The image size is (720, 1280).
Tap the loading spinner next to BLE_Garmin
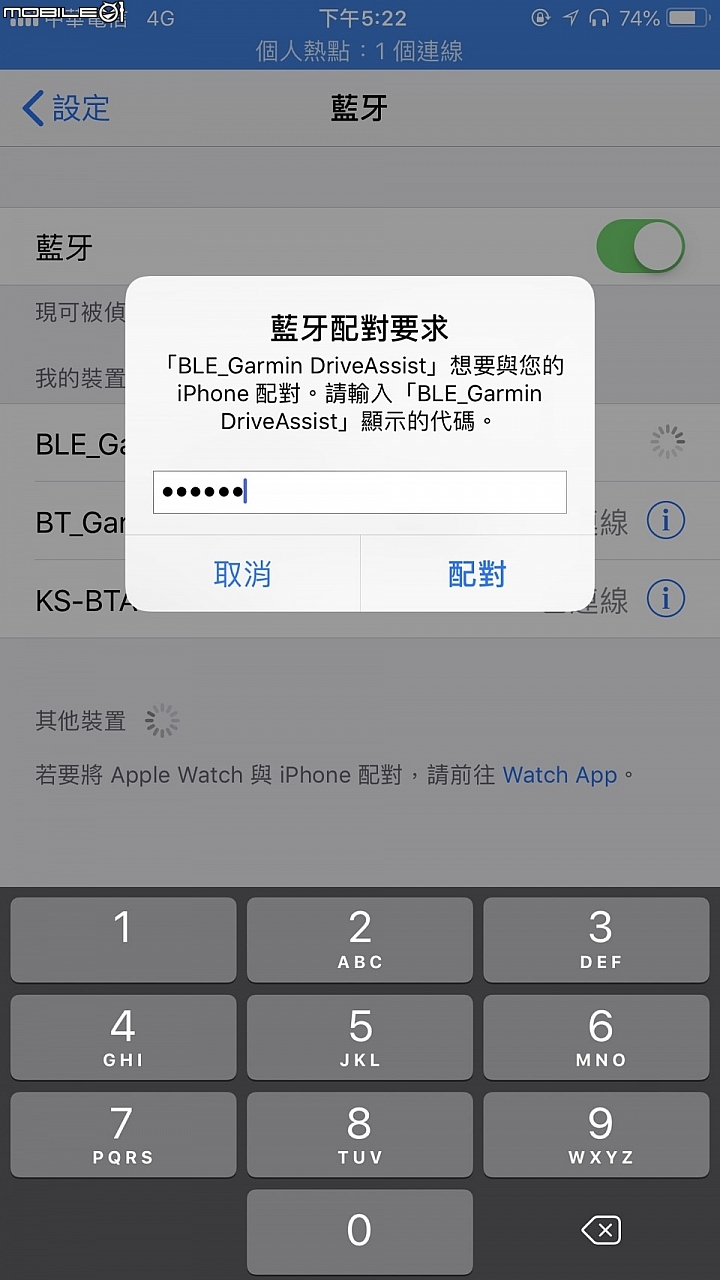click(x=665, y=442)
